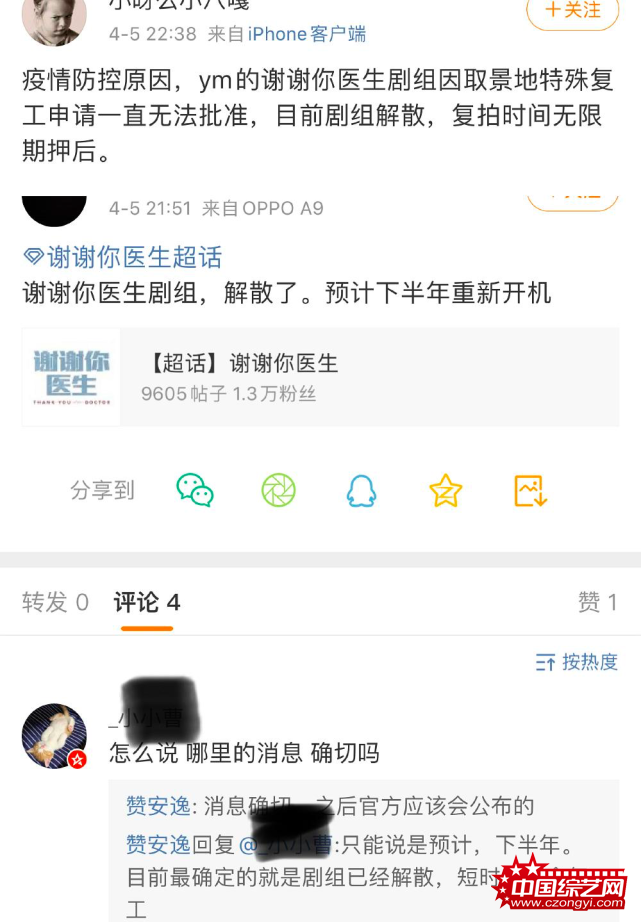Share the post to WeChat
Image resolution: width=641 pixels, height=922 pixels.
[195, 490]
